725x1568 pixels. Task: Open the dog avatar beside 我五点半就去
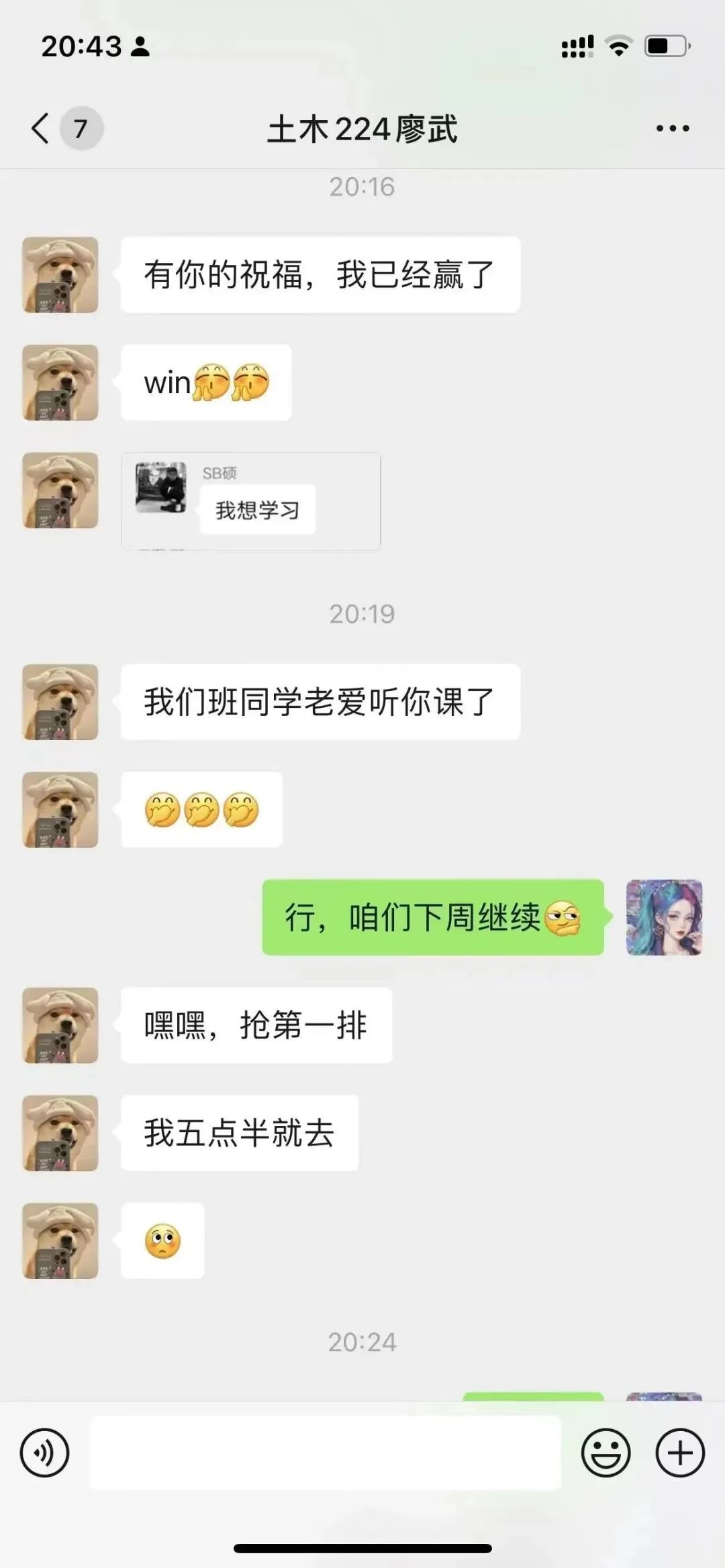60,1133
